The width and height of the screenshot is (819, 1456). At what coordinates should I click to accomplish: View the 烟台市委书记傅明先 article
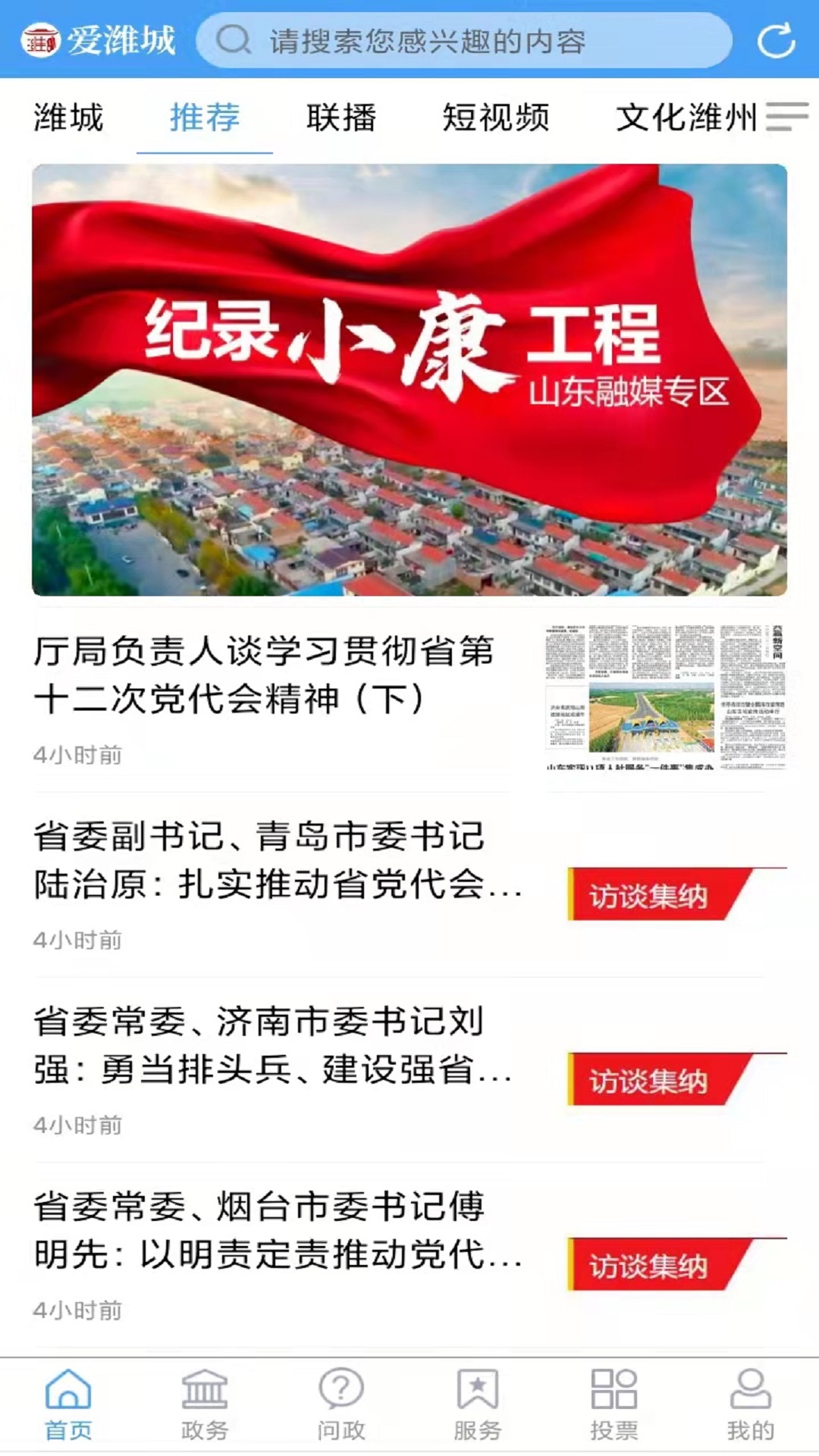409,1255
